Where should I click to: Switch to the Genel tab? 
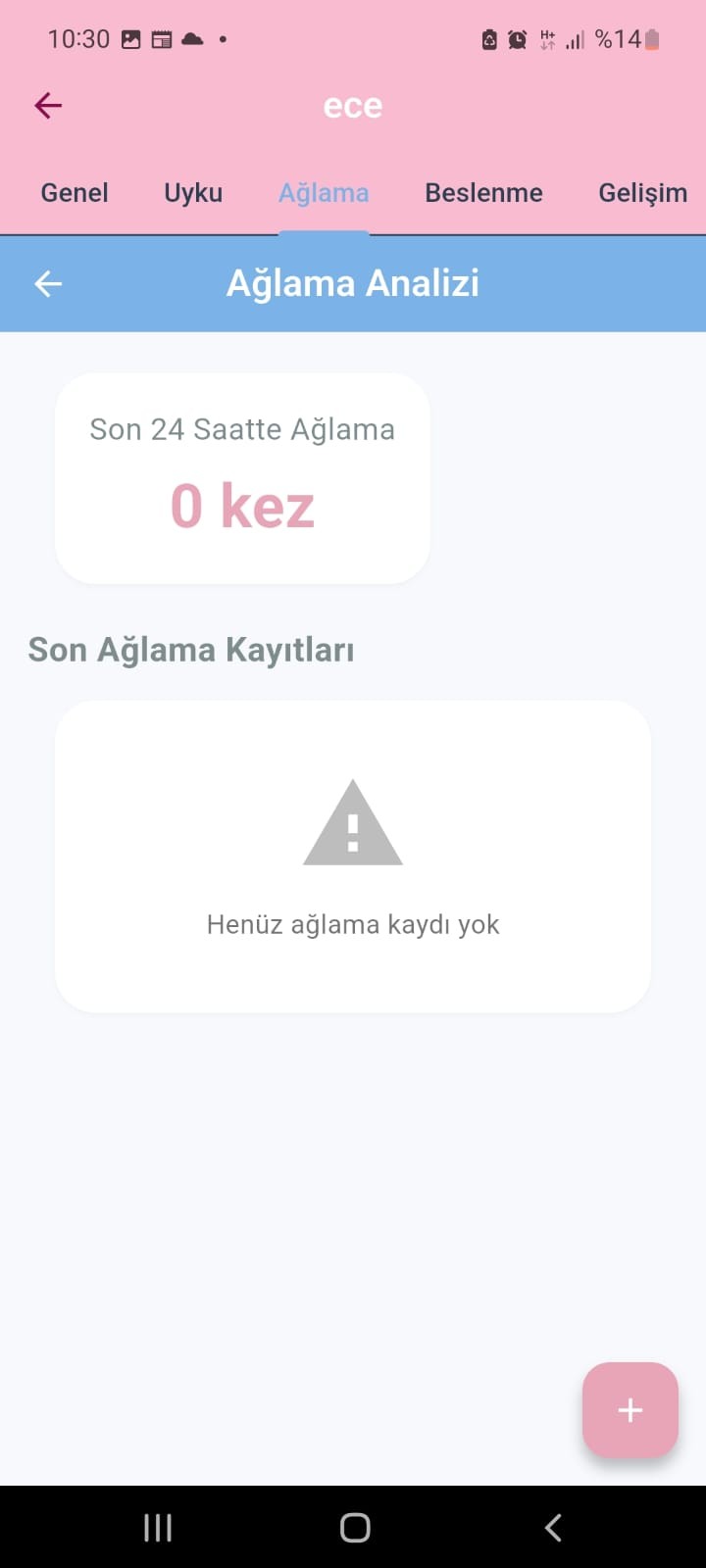point(75,193)
